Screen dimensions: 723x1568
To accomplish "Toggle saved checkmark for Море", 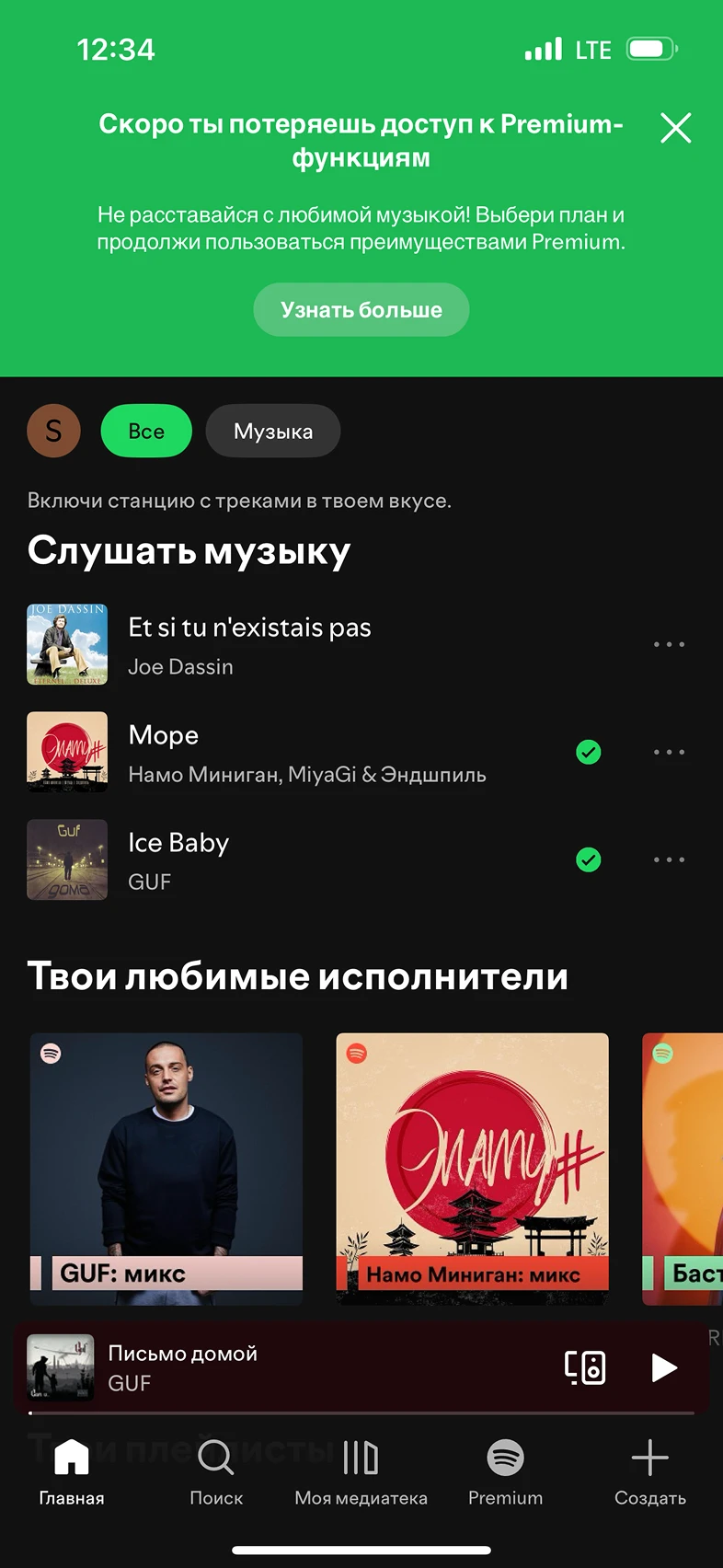I will (x=589, y=753).
